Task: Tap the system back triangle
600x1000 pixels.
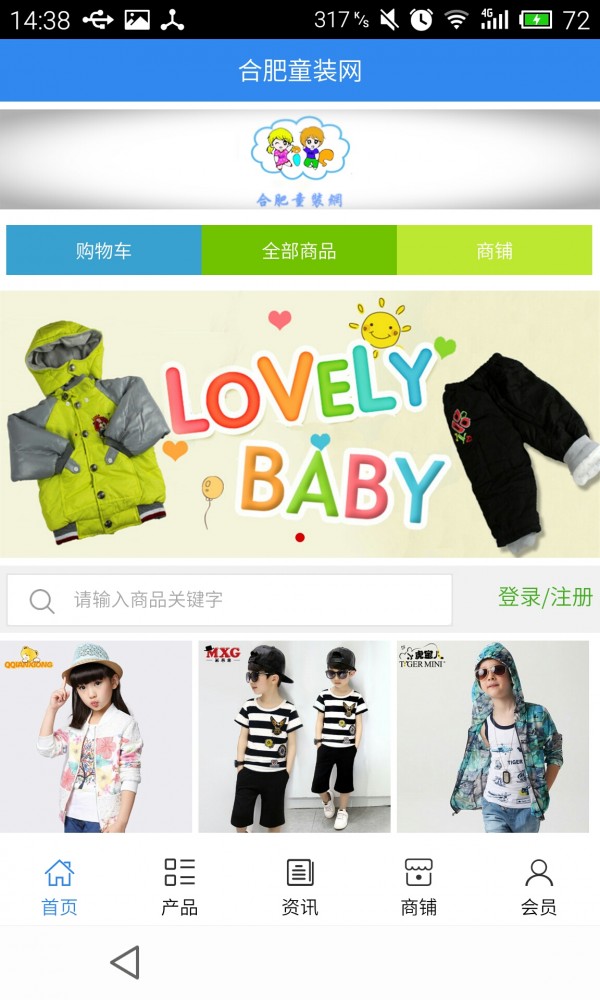Action: tap(125, 962)
